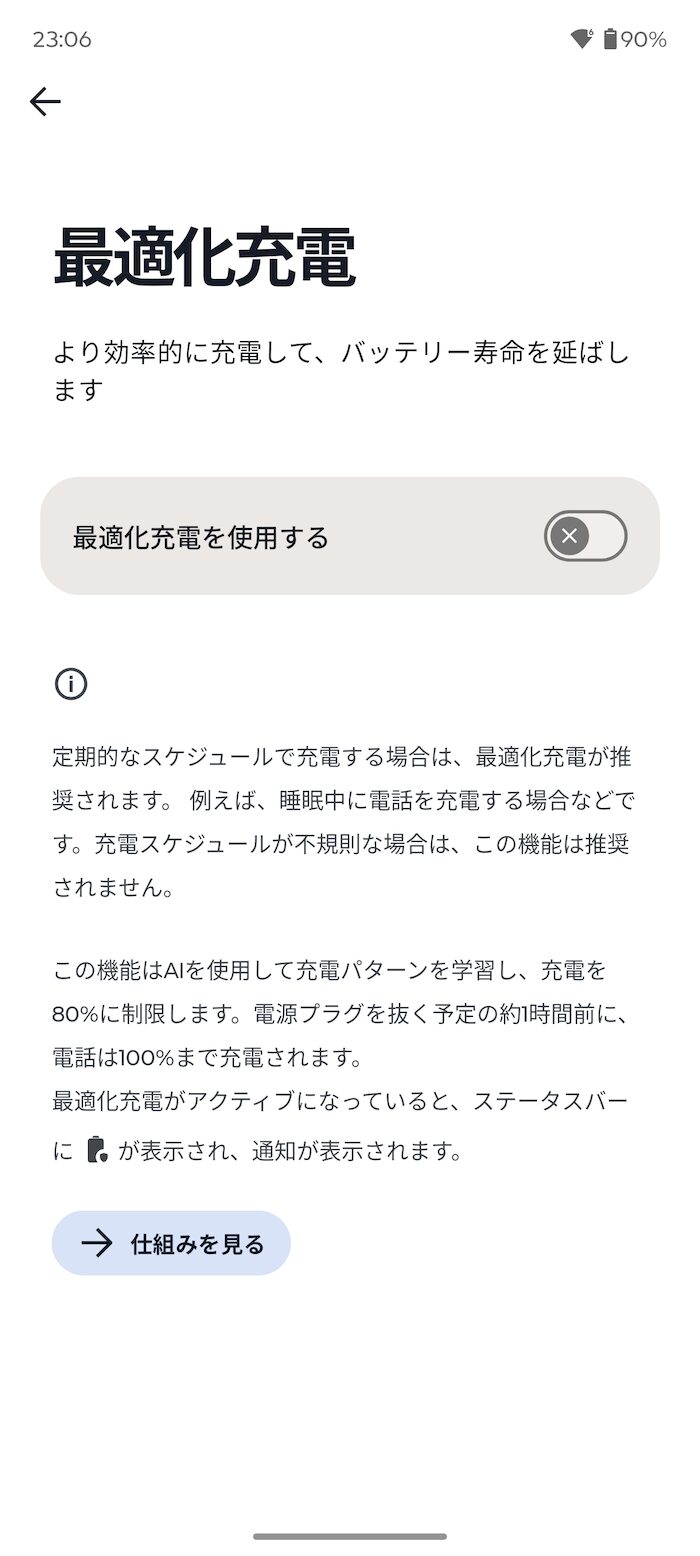Open the 仕組みを見る button
The width and height of the screenshot is (700, 1556).
coord(171,1243)
